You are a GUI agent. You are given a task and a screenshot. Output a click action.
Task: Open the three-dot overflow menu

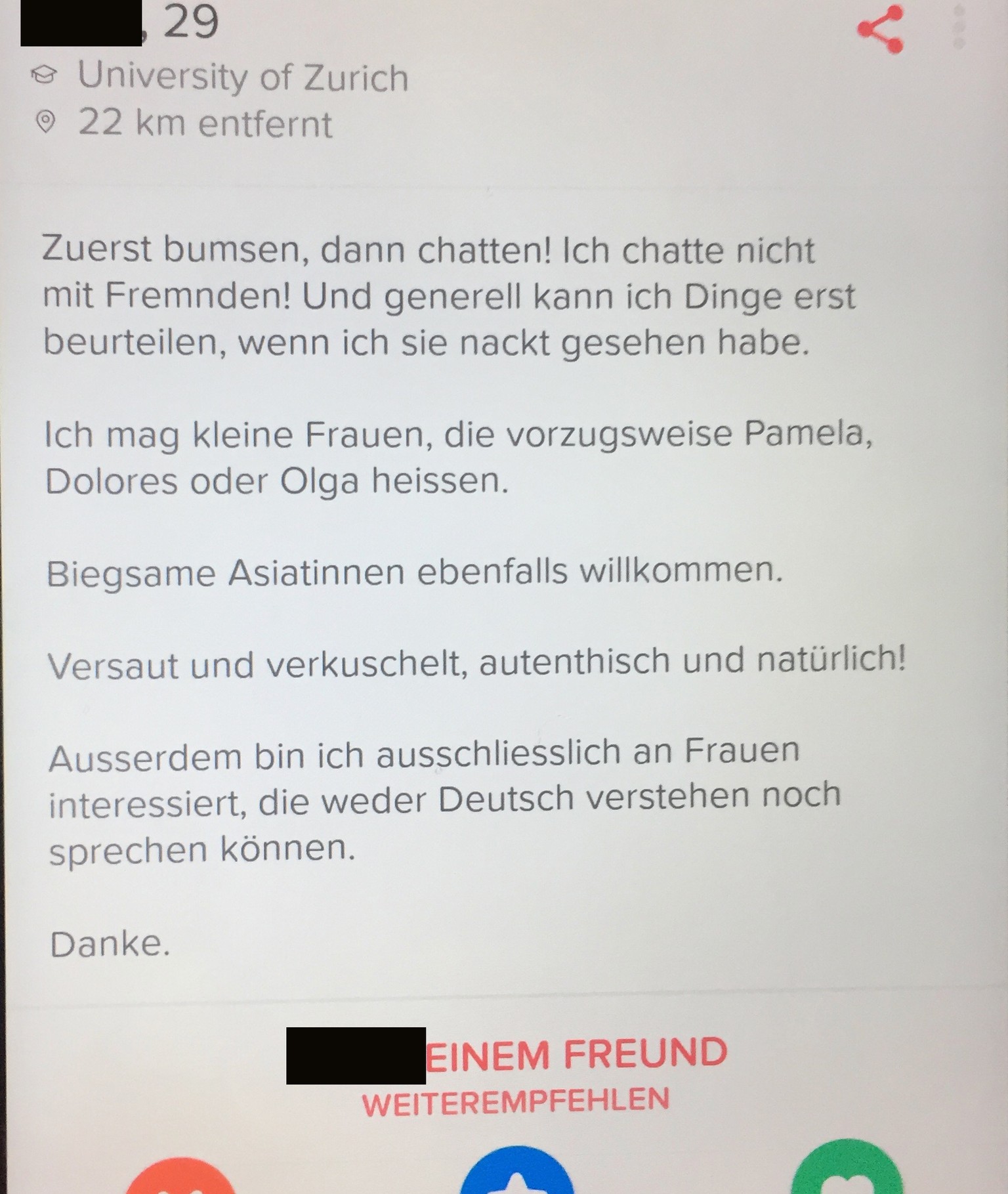click(x=959, y=28)
